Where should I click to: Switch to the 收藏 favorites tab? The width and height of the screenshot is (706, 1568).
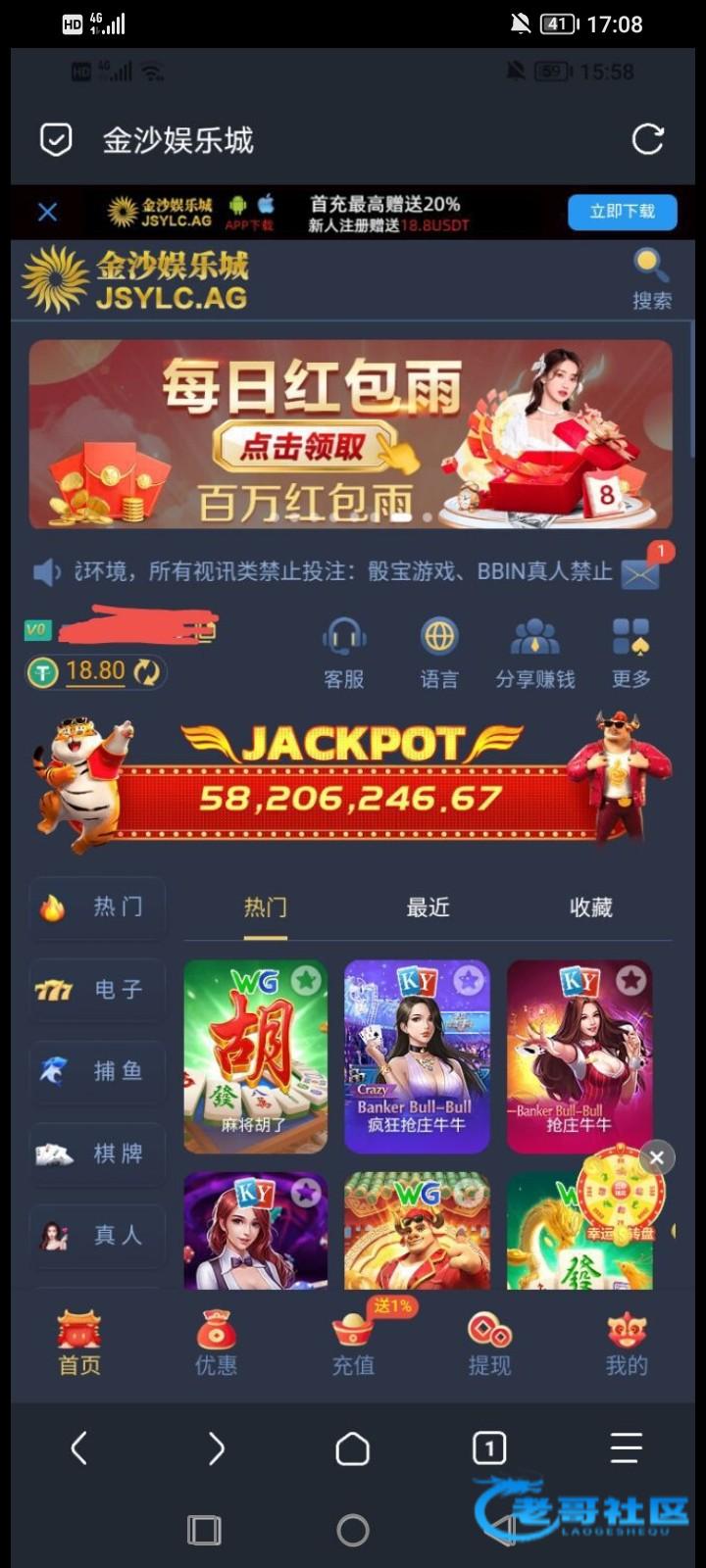[x=590, y=908]
